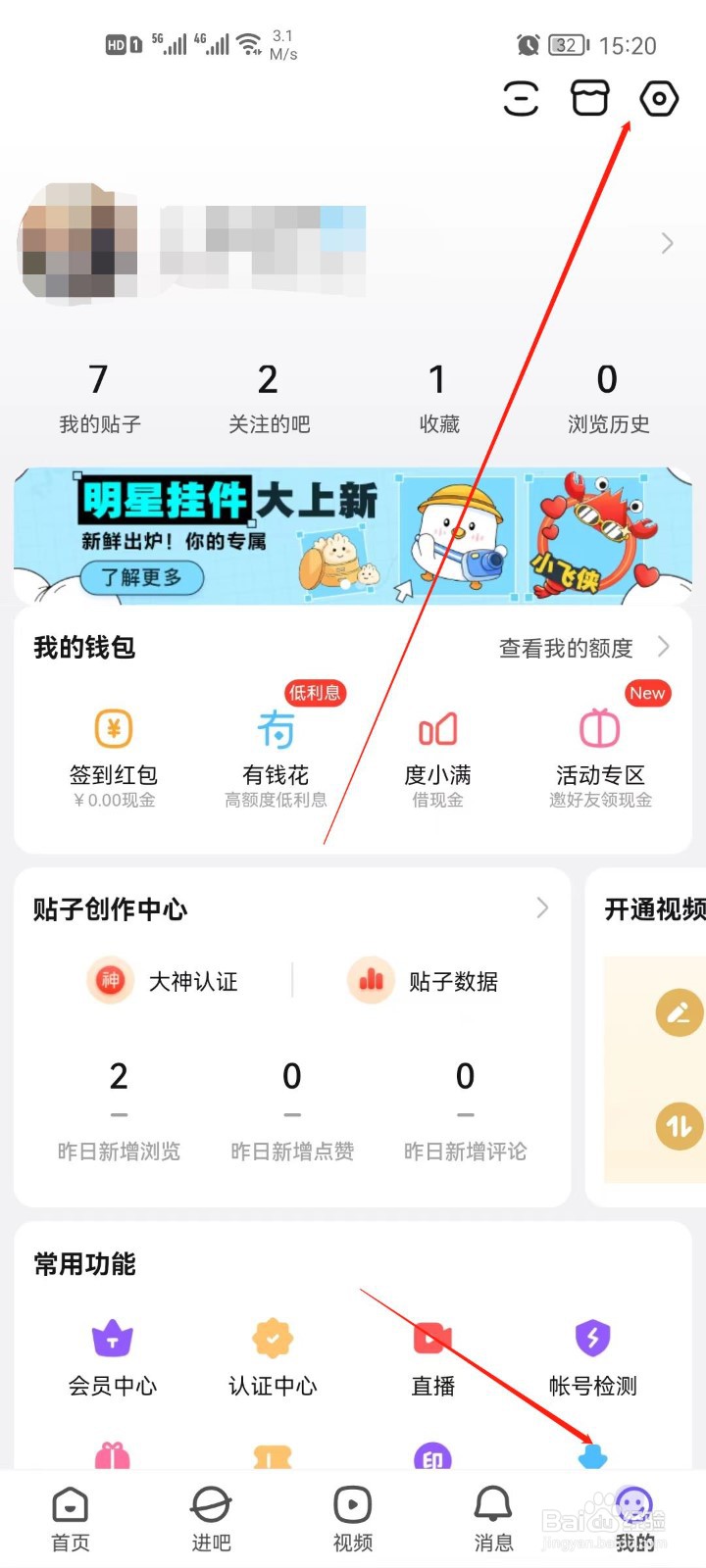
Task: Run 帐号检测 account check
Action: click(x=591, y=1352)
